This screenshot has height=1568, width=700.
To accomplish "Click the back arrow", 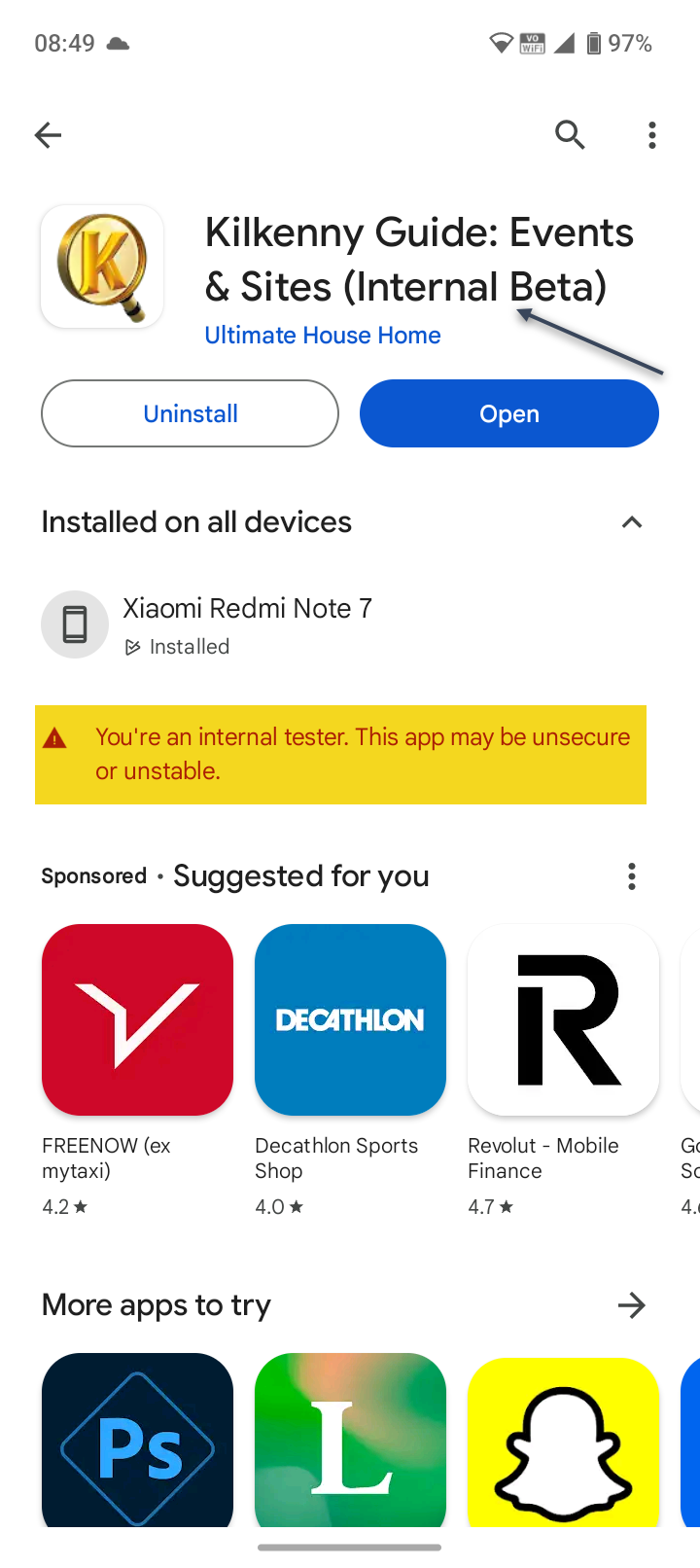I will pyautogui.click(x=48, y=135).
